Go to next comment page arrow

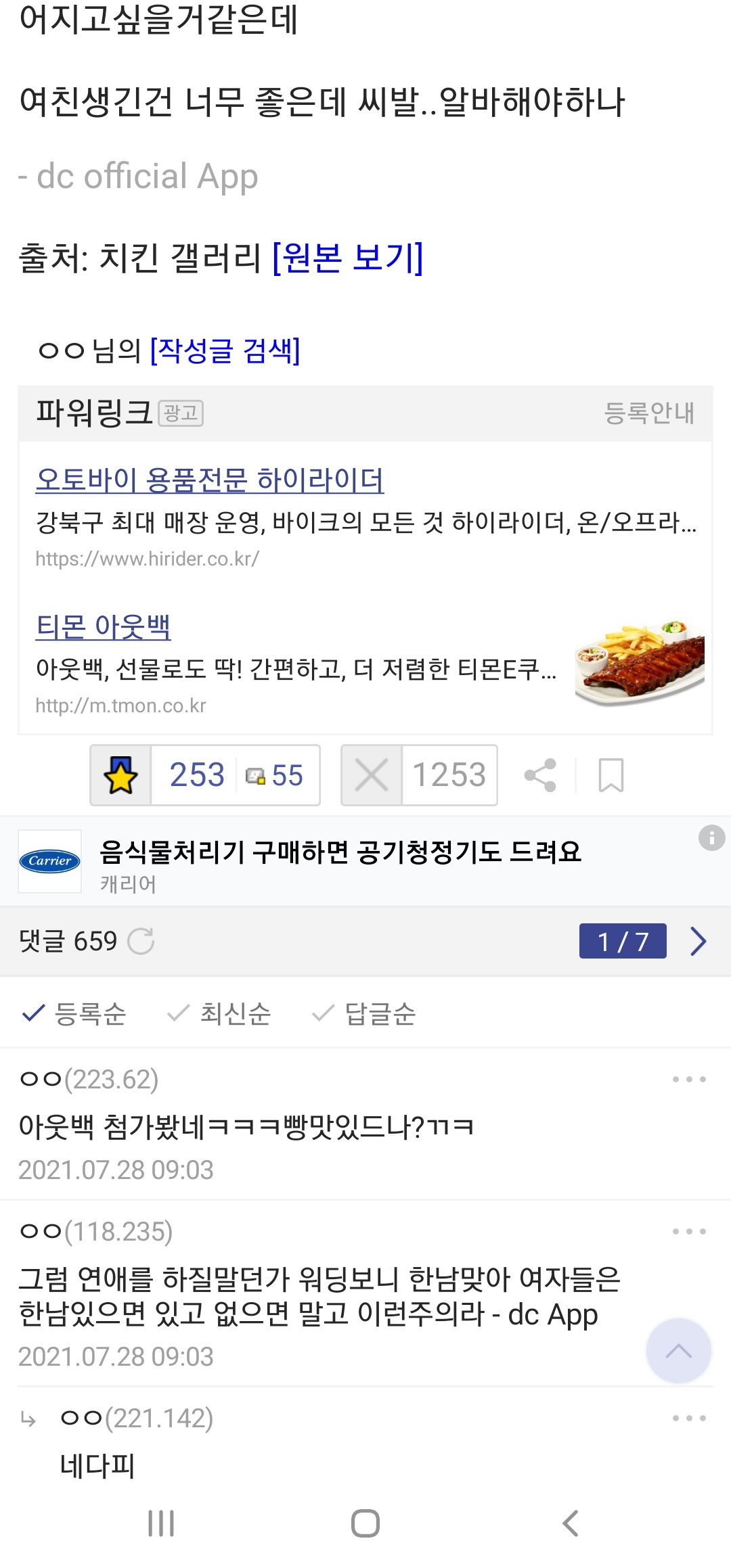click(x=699, y=941)
